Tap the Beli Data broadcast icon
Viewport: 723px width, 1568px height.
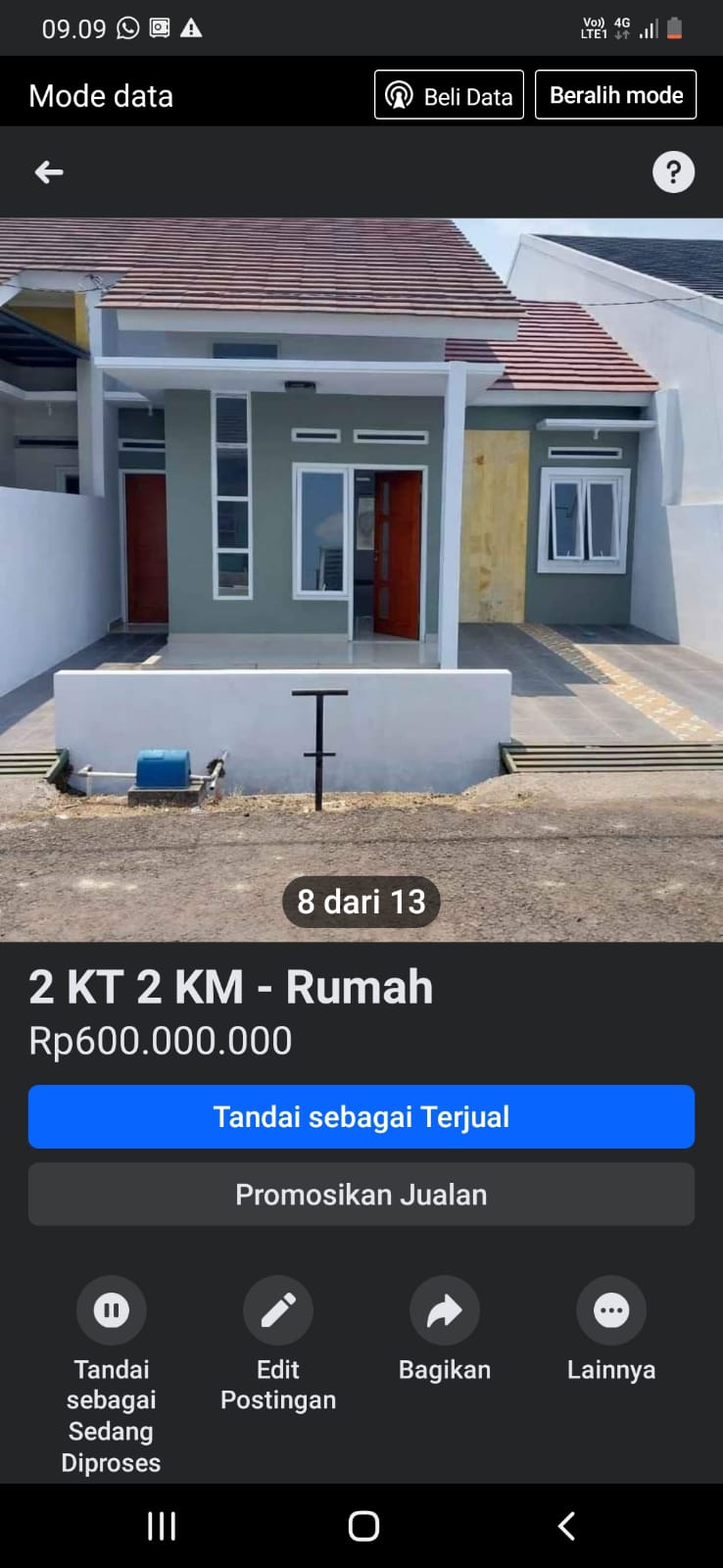pos(400,95)
